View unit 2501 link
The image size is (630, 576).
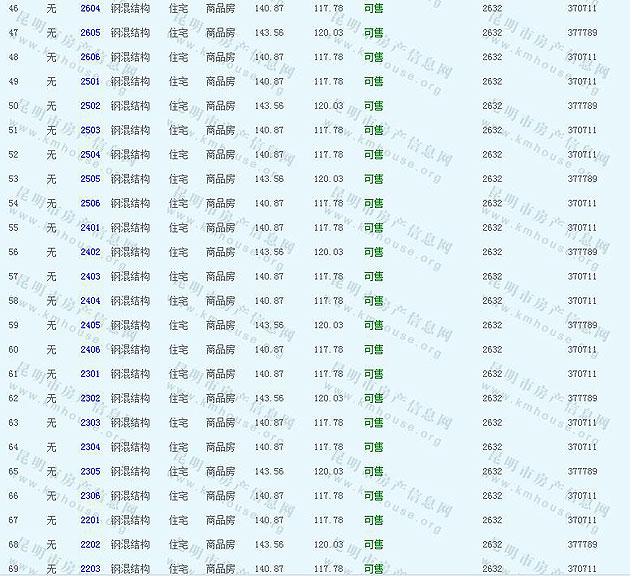pyautogui.click(x=90, y=81)
